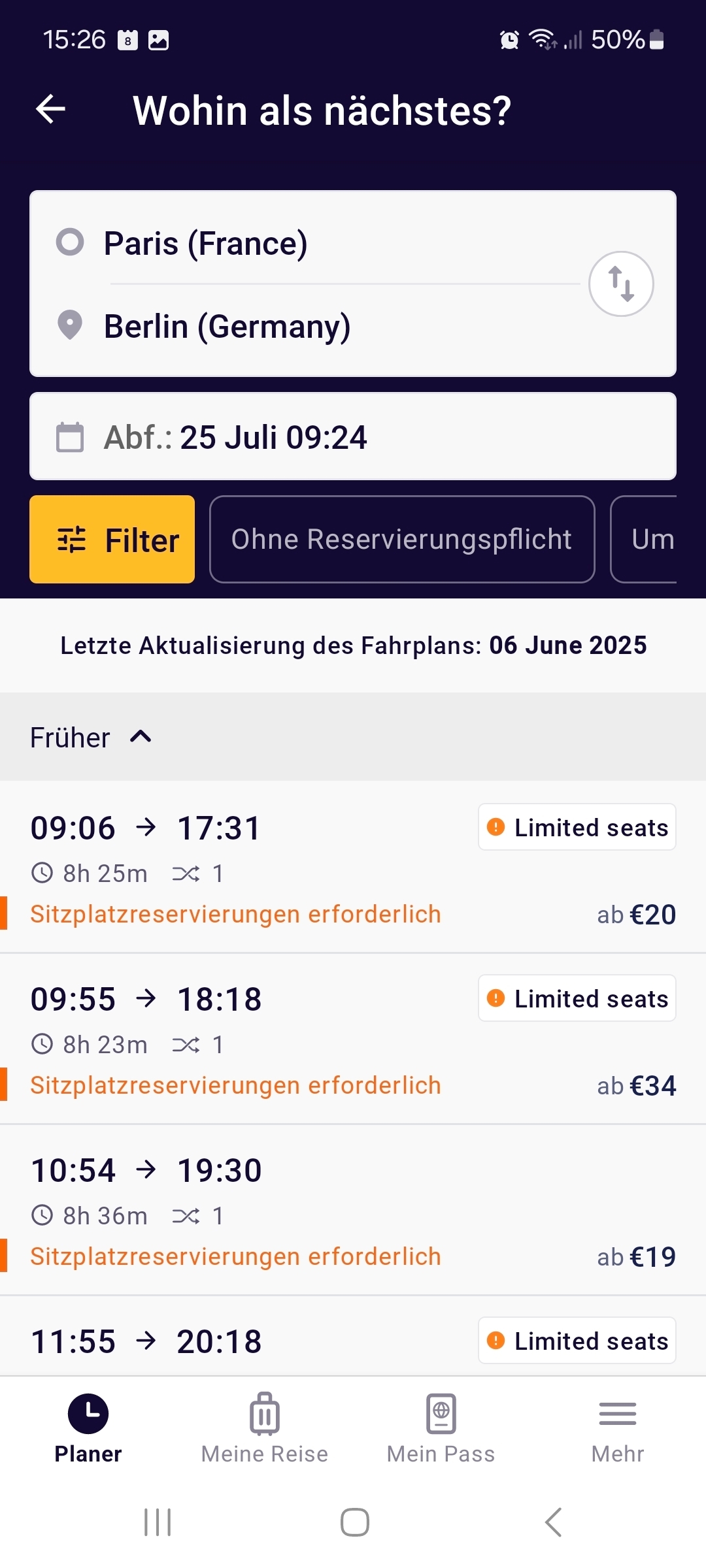706x1568 pixels.
Task: Open the departure date and time picker
Action: coord(353,436)
